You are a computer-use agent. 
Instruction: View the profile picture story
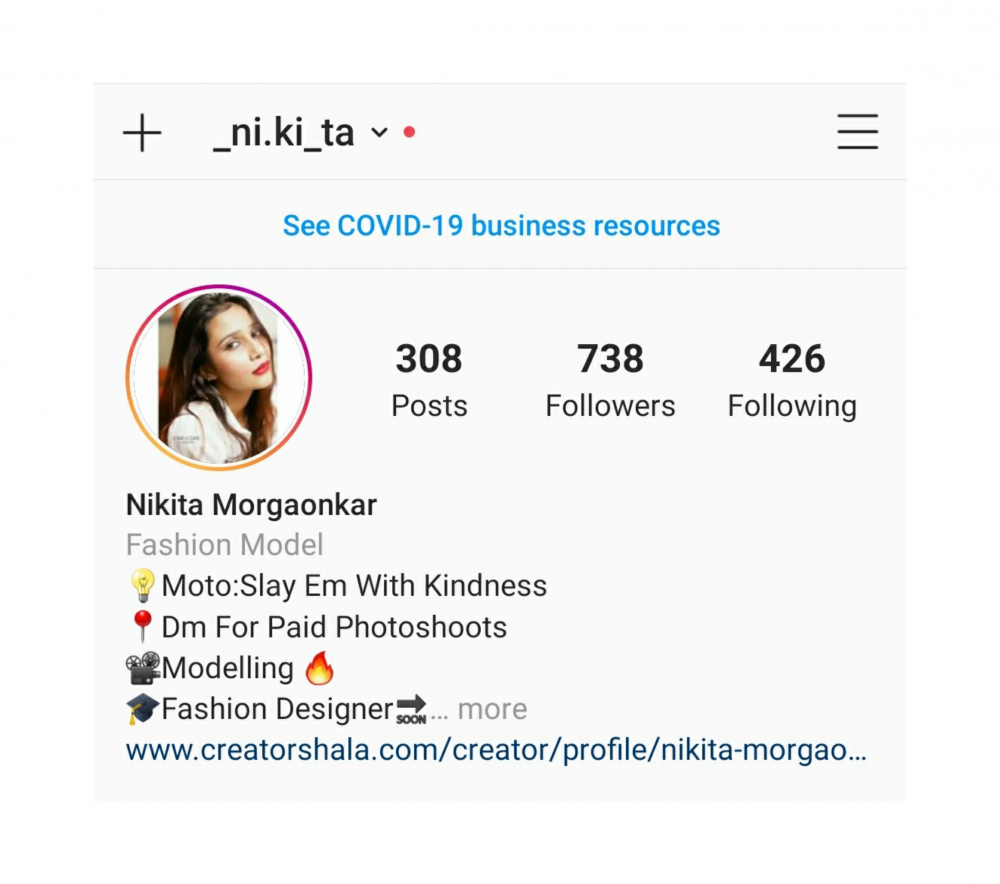[218, 378]
